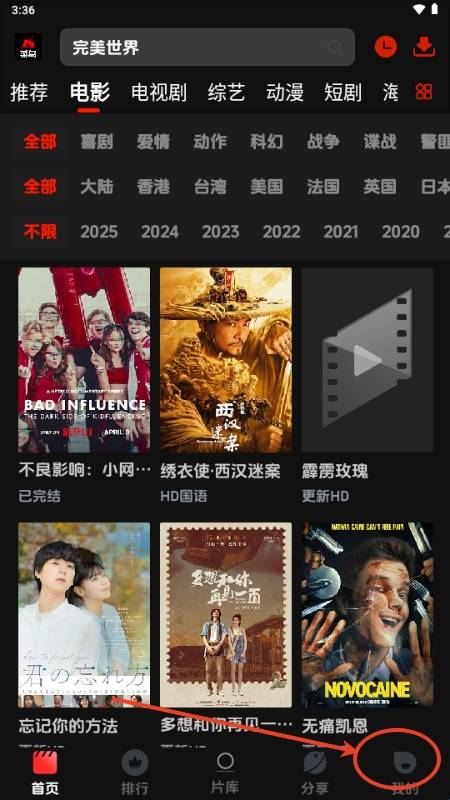Filter movies by 喜剧 genre
This screenshot has width=450, height=800.
[96, 141]
